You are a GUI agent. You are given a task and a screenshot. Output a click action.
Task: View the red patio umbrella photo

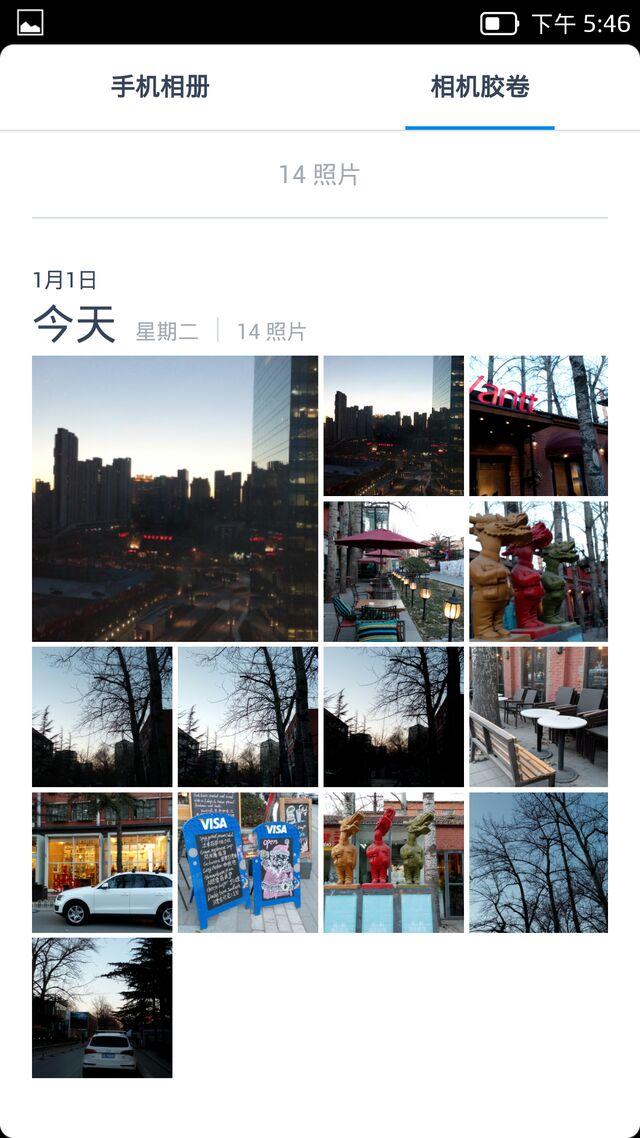(x=393, y=571)
